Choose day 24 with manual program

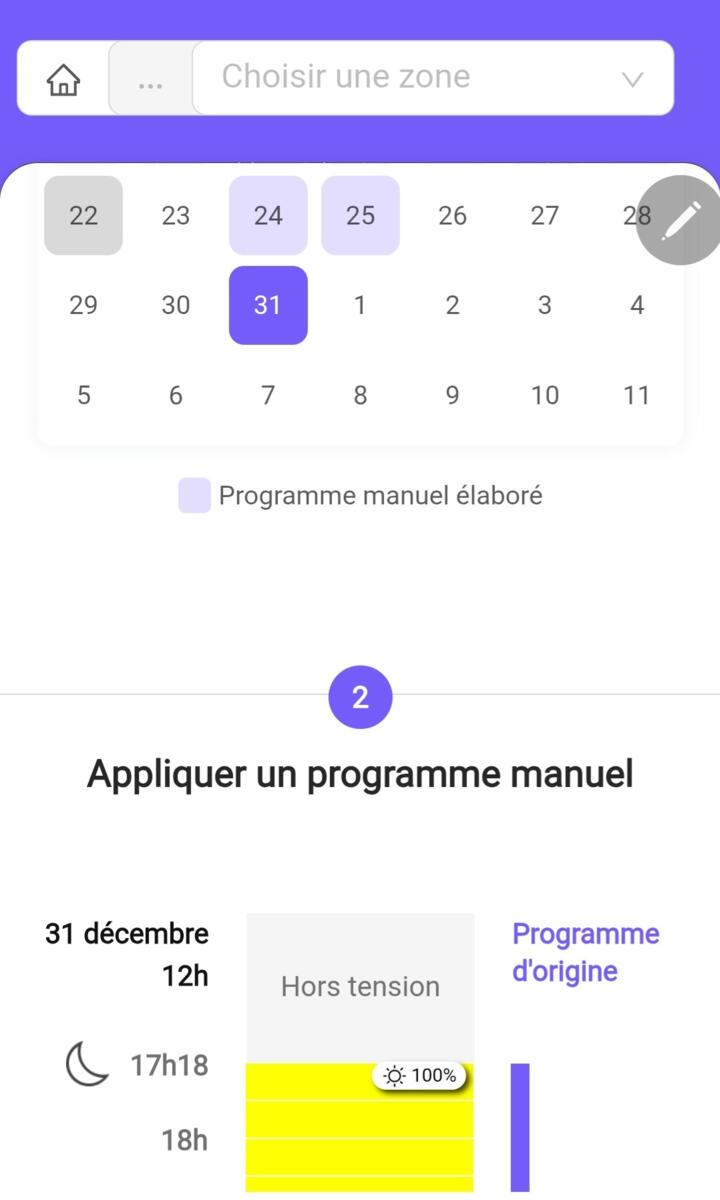pyautogui.click(x=268, y=215)
